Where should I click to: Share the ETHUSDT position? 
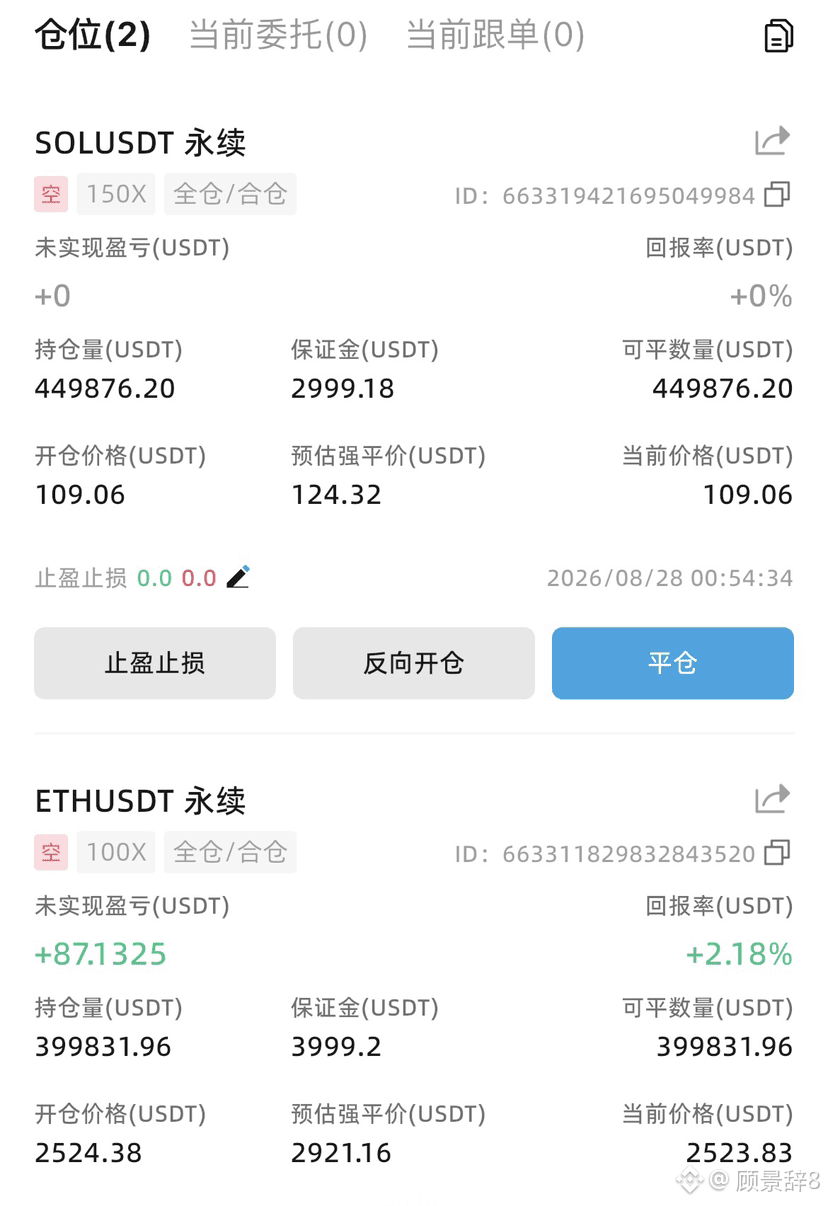coord(772,799)
